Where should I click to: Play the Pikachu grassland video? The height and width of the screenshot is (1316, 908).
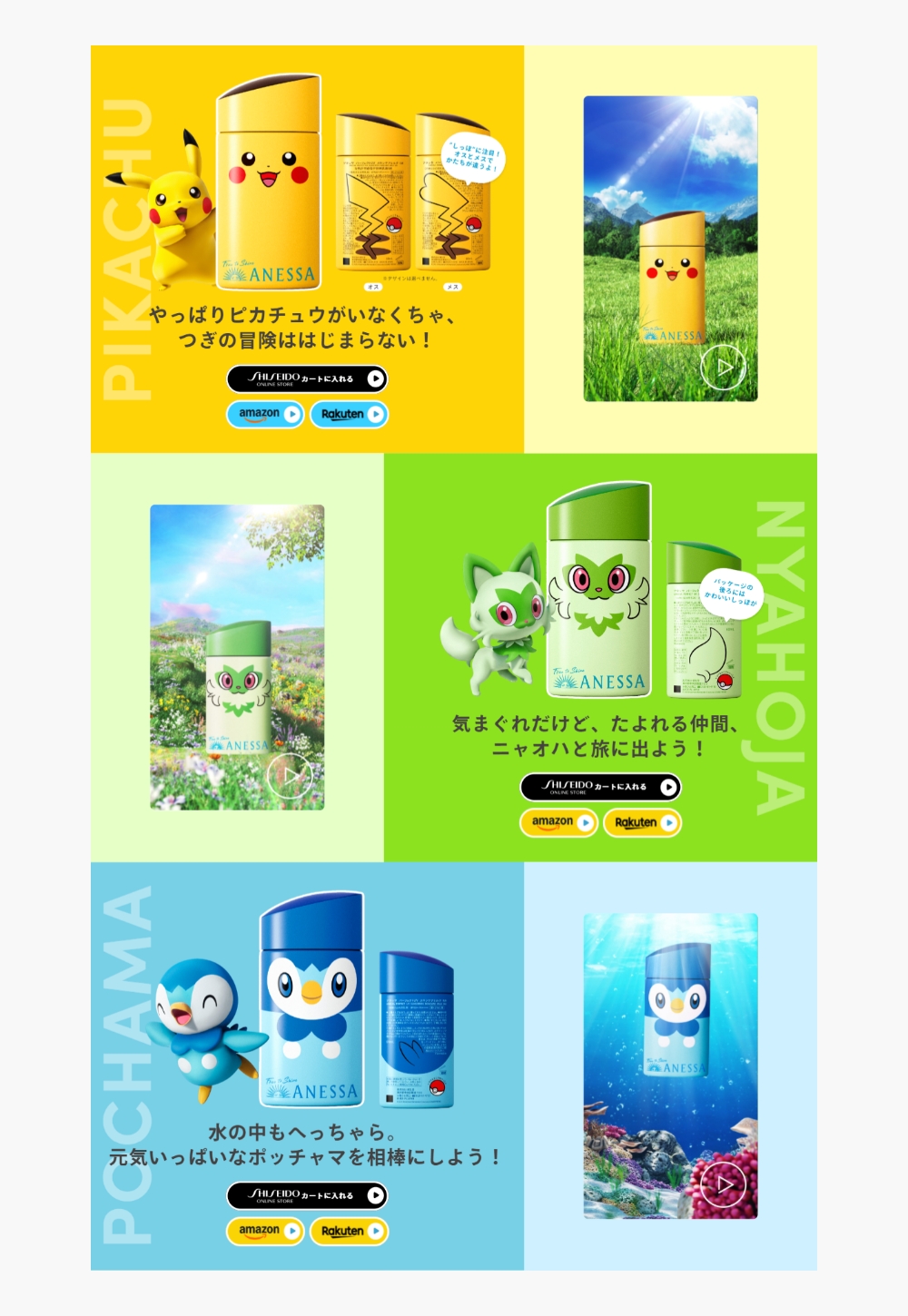[x=723, y=368]
